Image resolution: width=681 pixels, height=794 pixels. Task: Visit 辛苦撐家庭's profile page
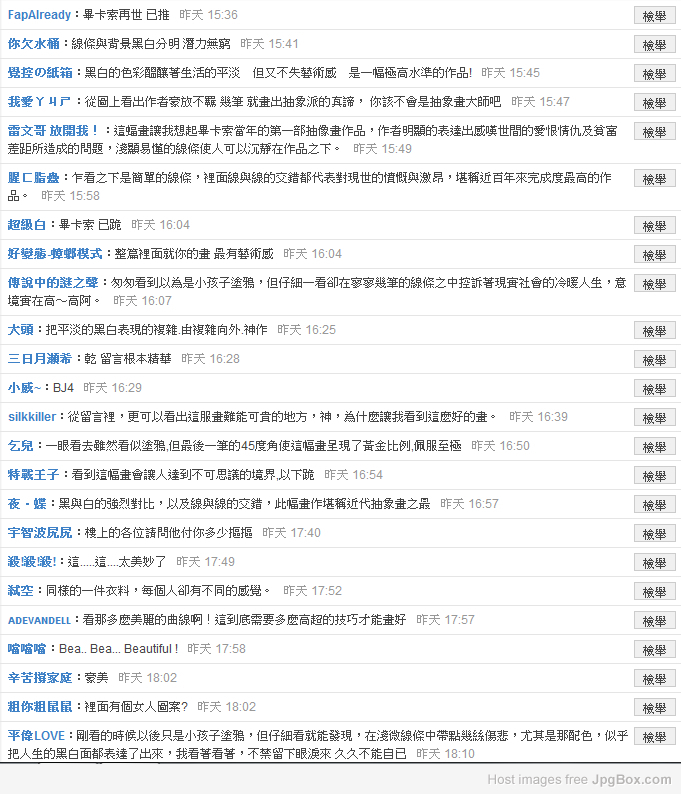coord(39,678)
